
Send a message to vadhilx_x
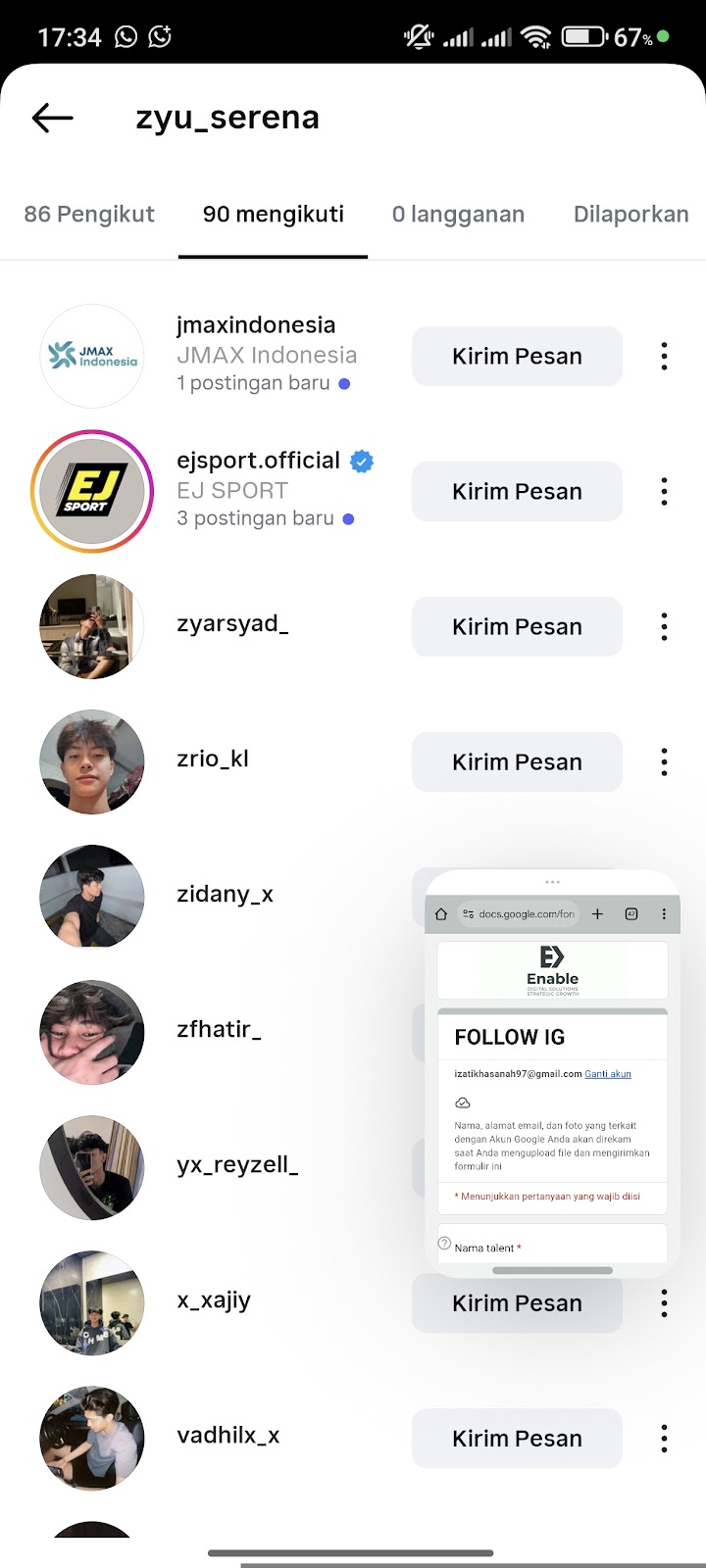[517, 1439]
